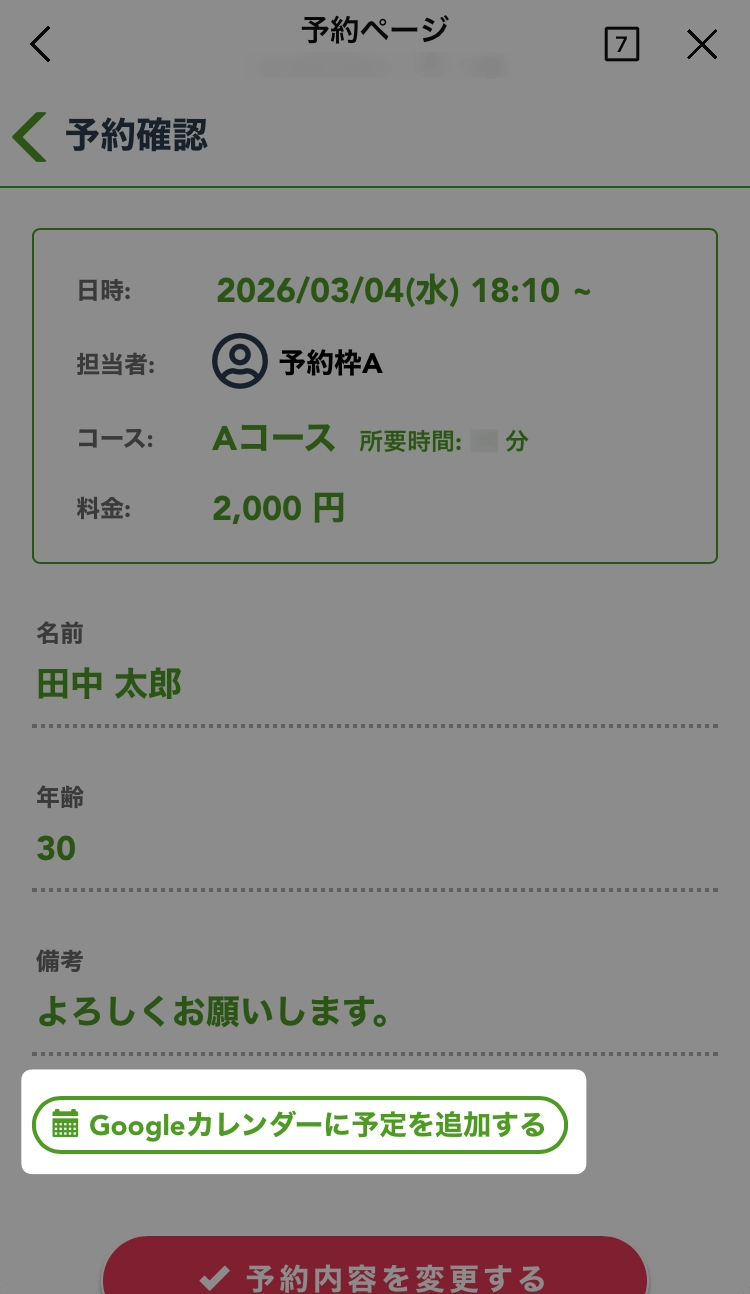Tap 予約内容を変更する button

(375, 1272)
